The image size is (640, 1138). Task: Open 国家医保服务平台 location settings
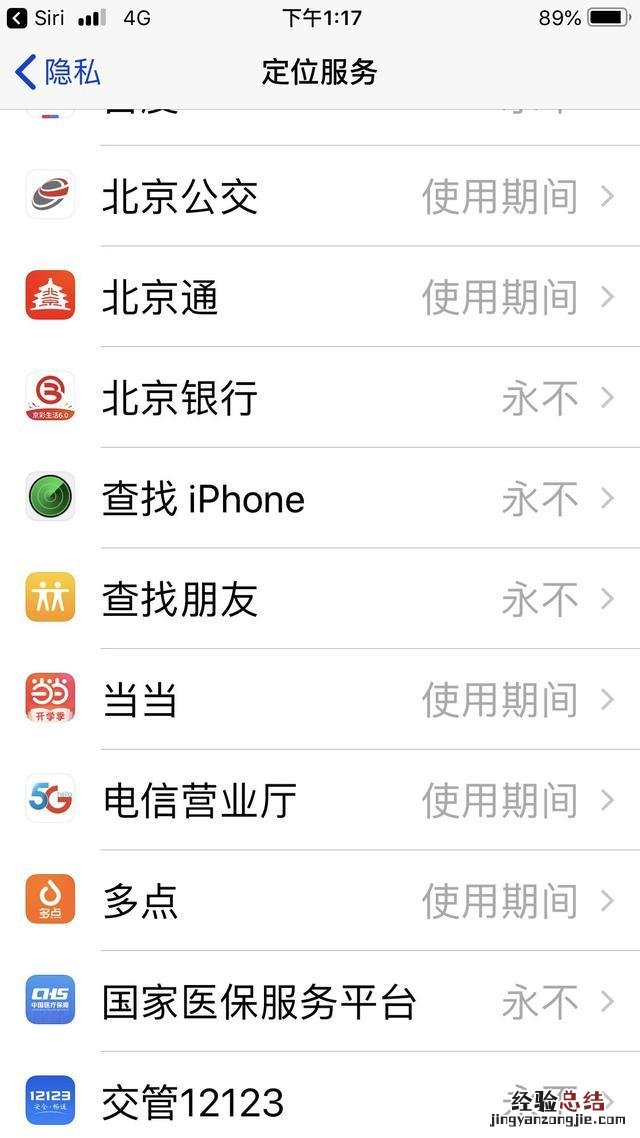320,1001
